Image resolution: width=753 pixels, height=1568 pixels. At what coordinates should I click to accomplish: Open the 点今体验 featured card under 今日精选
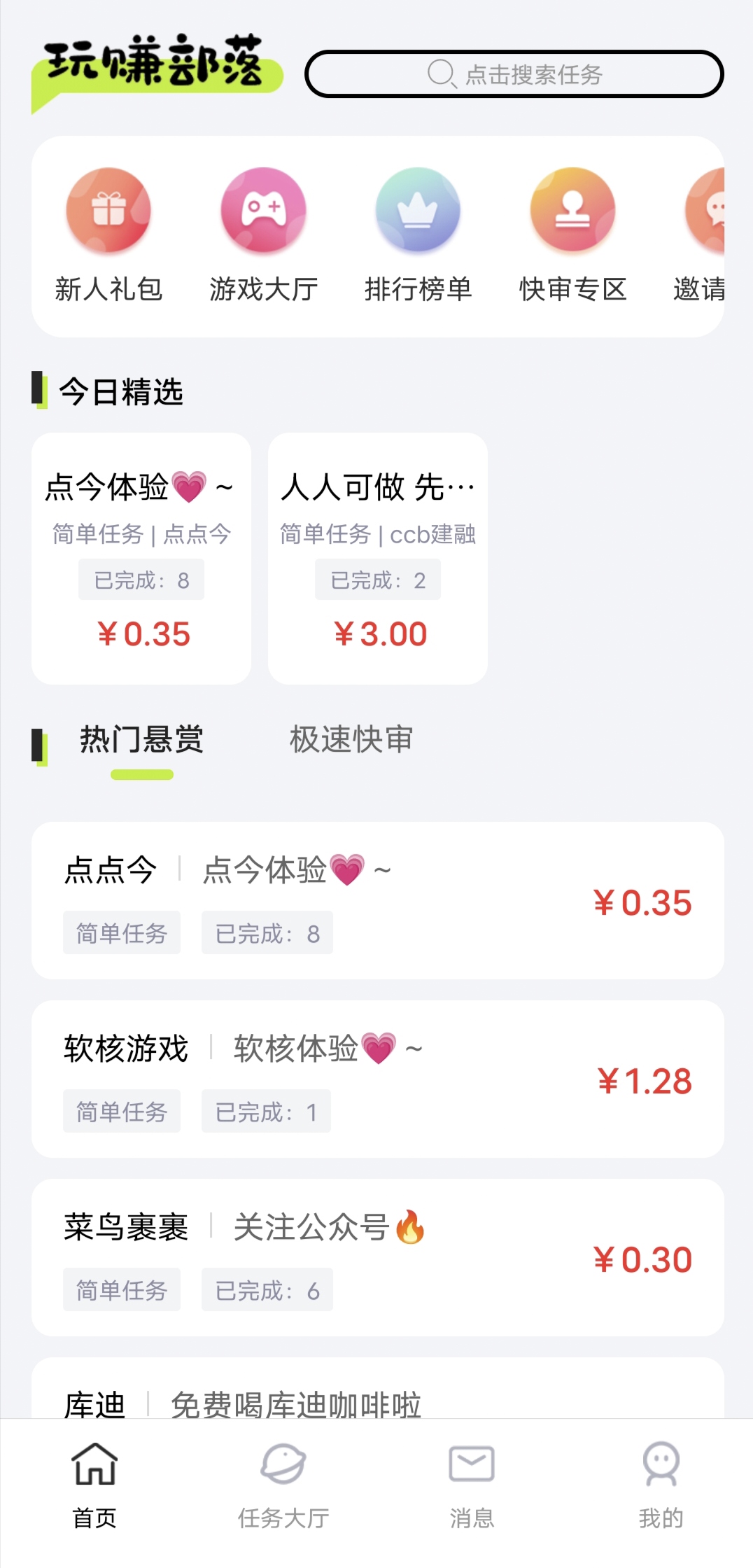coord(141,558)
